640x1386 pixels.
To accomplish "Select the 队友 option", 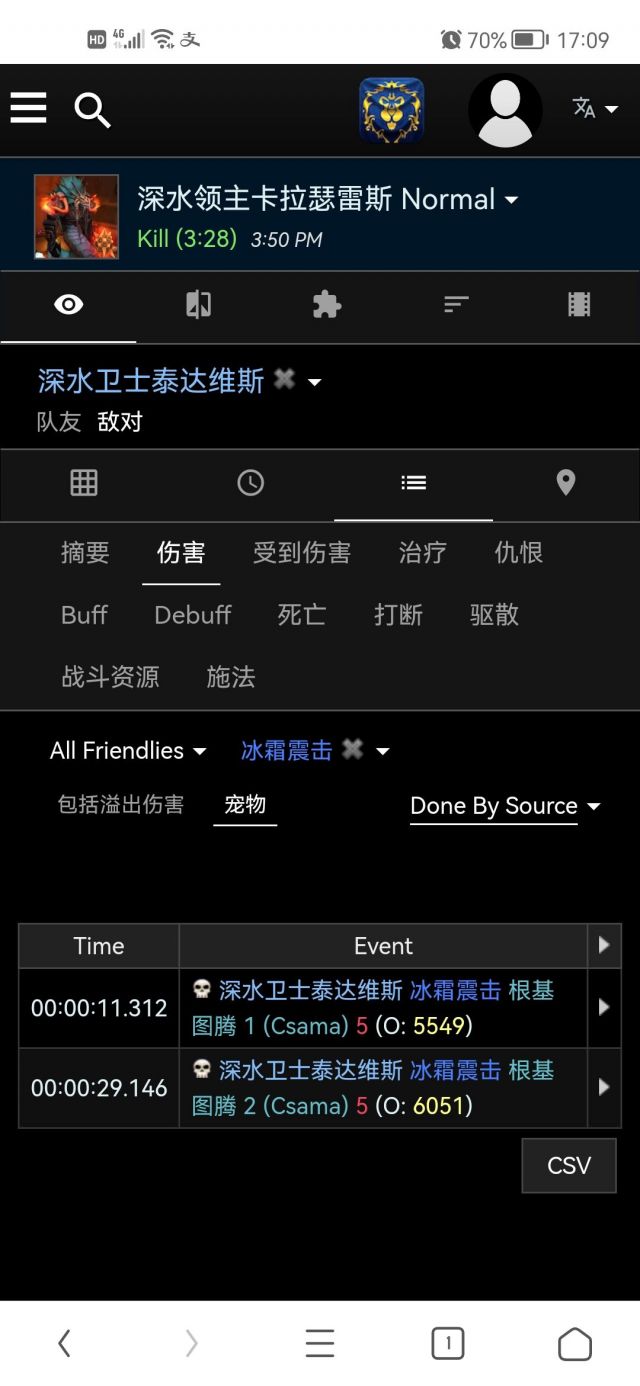I will (x=59, y=422).
